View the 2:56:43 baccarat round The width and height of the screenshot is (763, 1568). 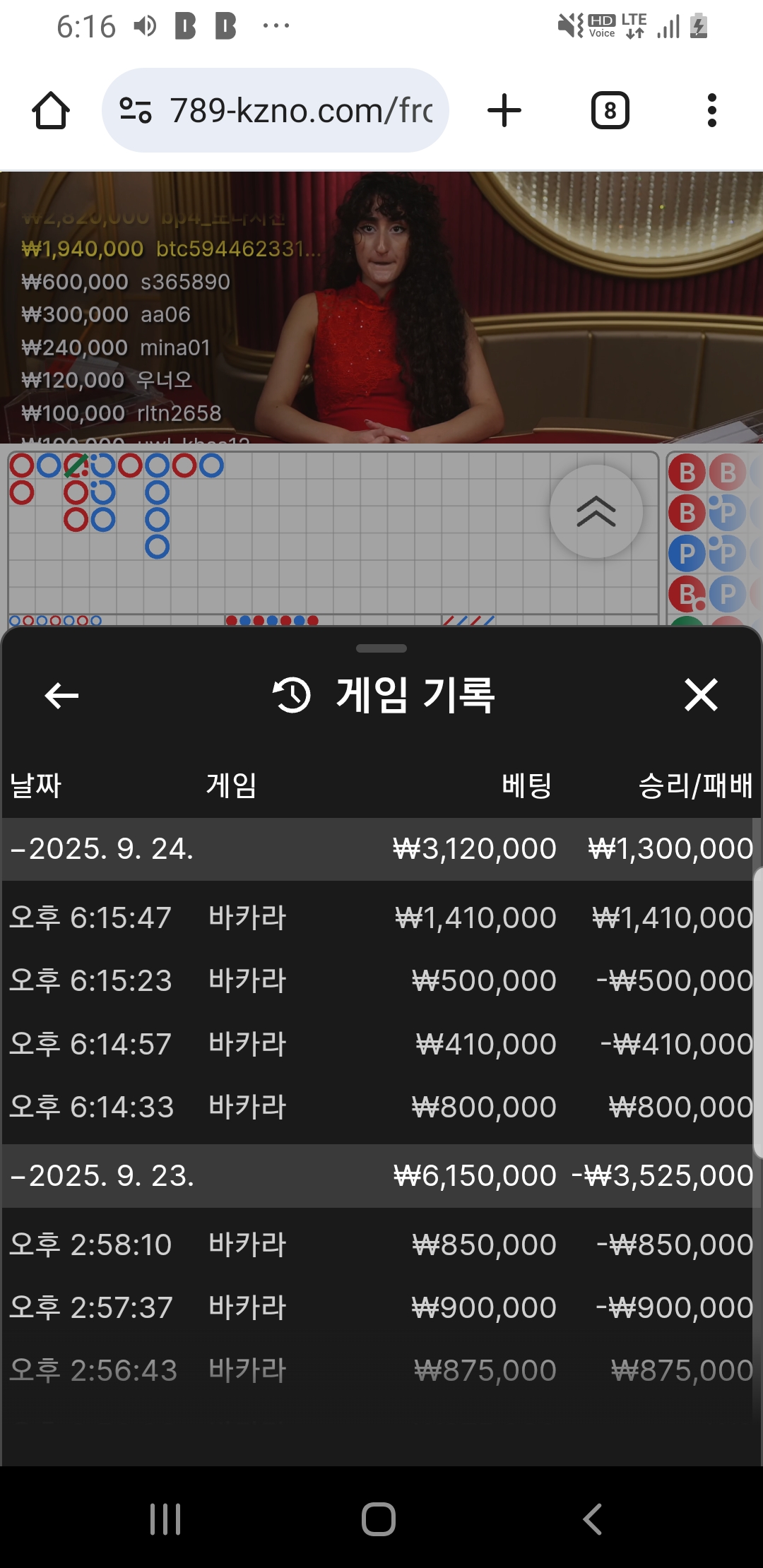point(381,1370)
